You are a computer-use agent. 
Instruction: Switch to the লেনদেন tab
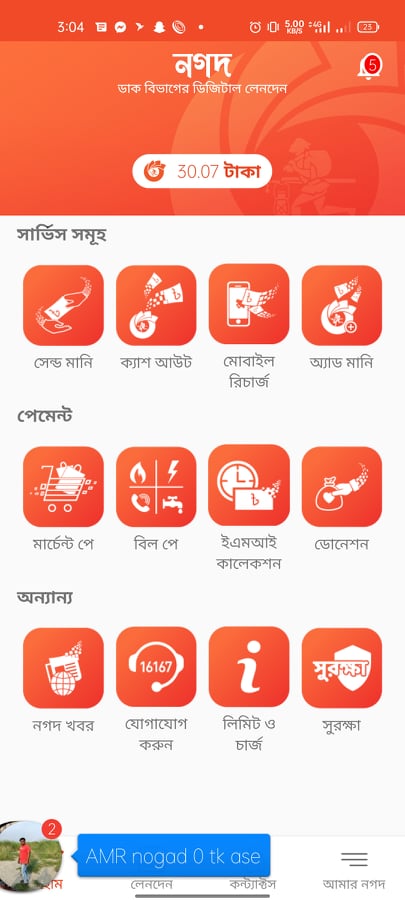point(152,883)
